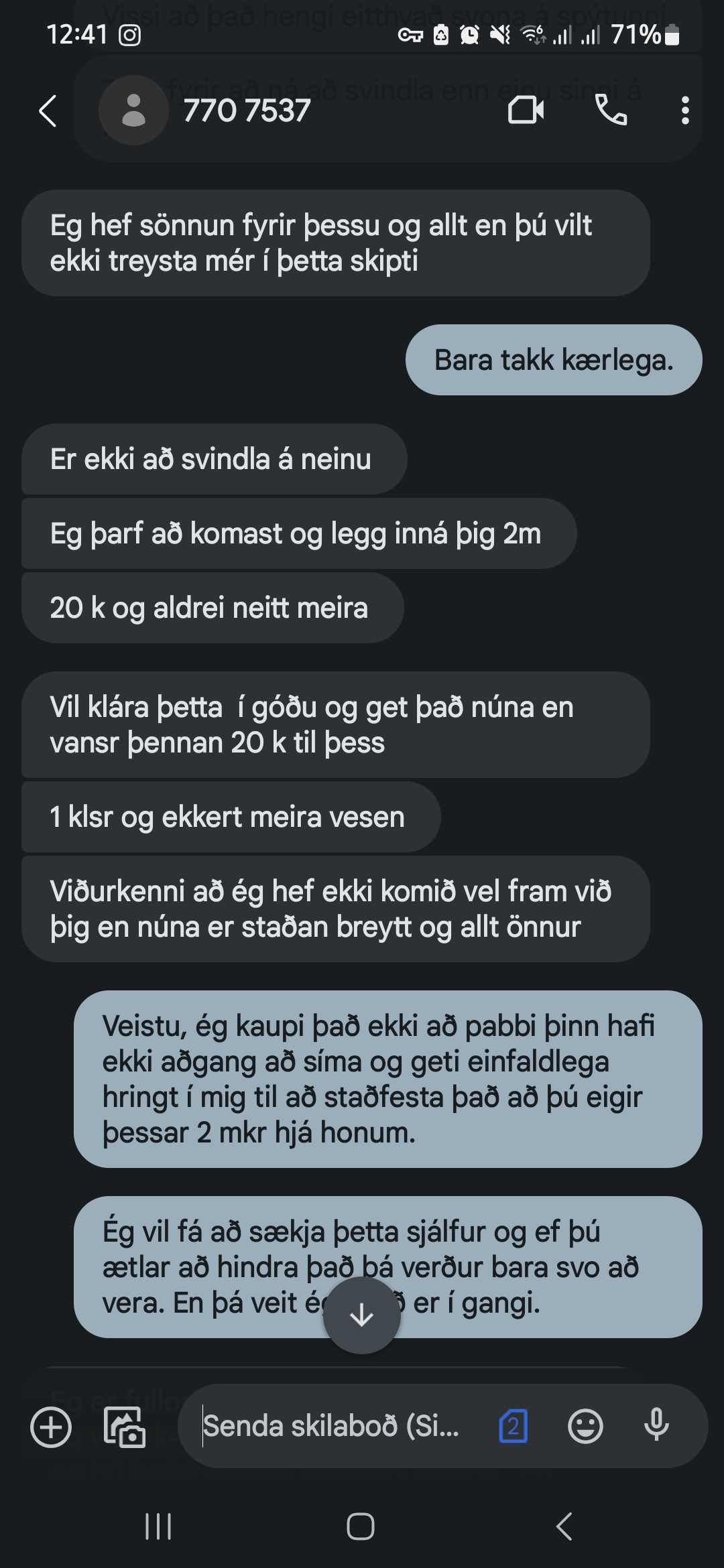Screen dimensions: 724x1568
Task: Open contact details for 770 7537
Action: pyautogui.click(x=245, y=111)
